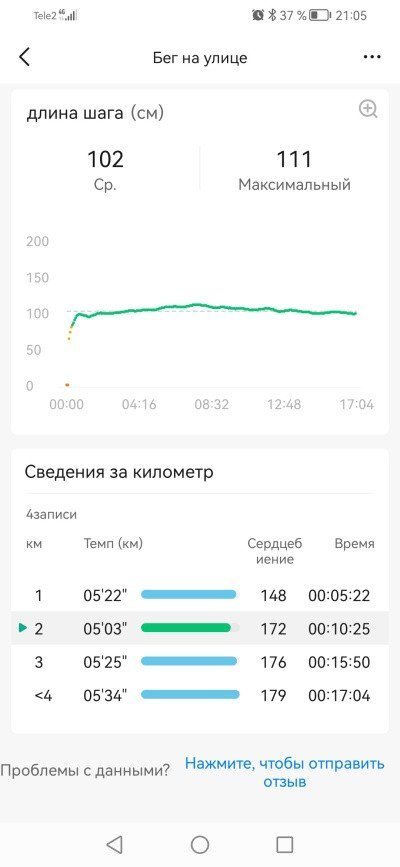
Task: Open the three-dot overflow menu
Action: pos(372,57)
